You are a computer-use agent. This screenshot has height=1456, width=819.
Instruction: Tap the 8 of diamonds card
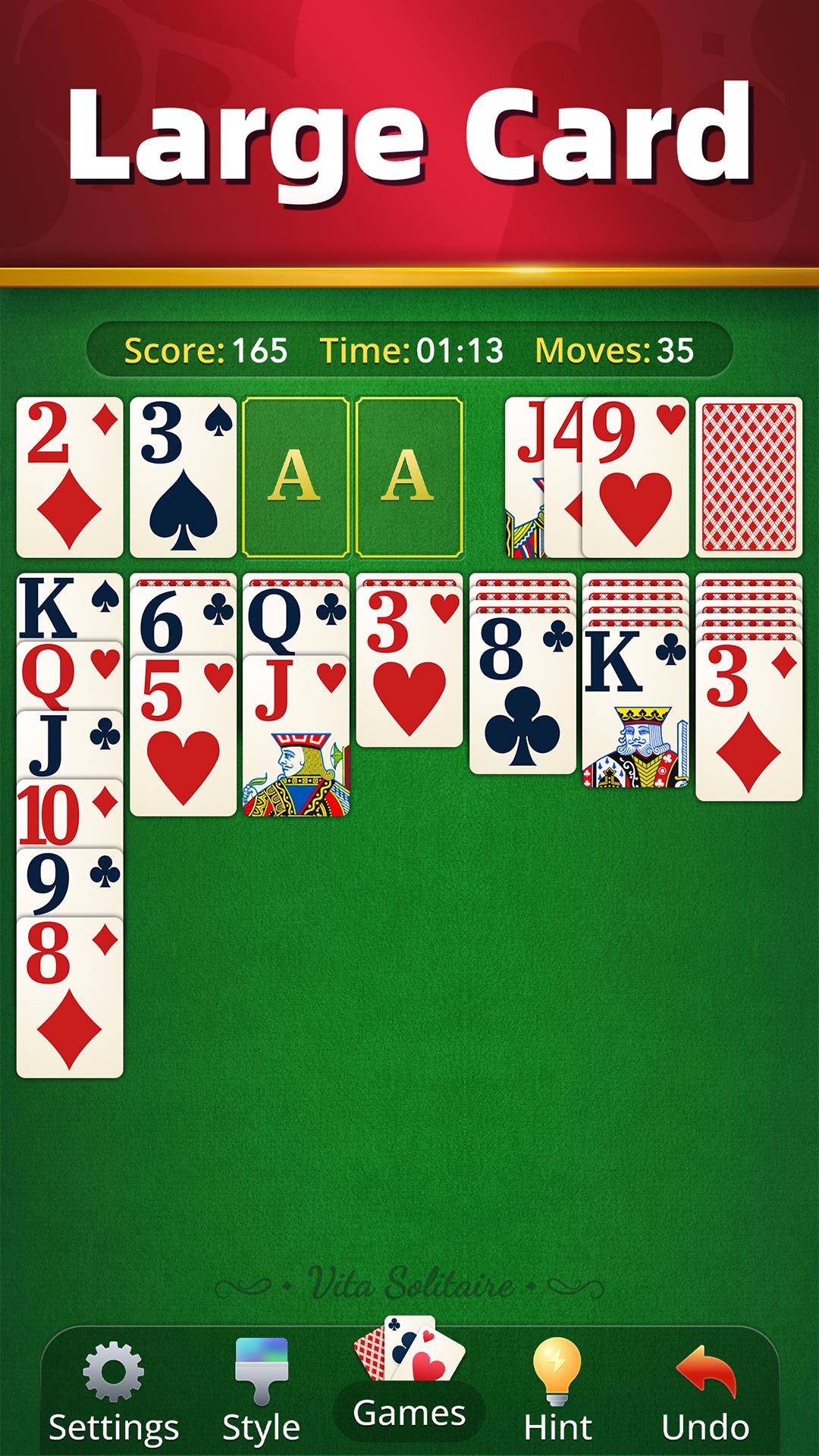[x=70, y=997]
